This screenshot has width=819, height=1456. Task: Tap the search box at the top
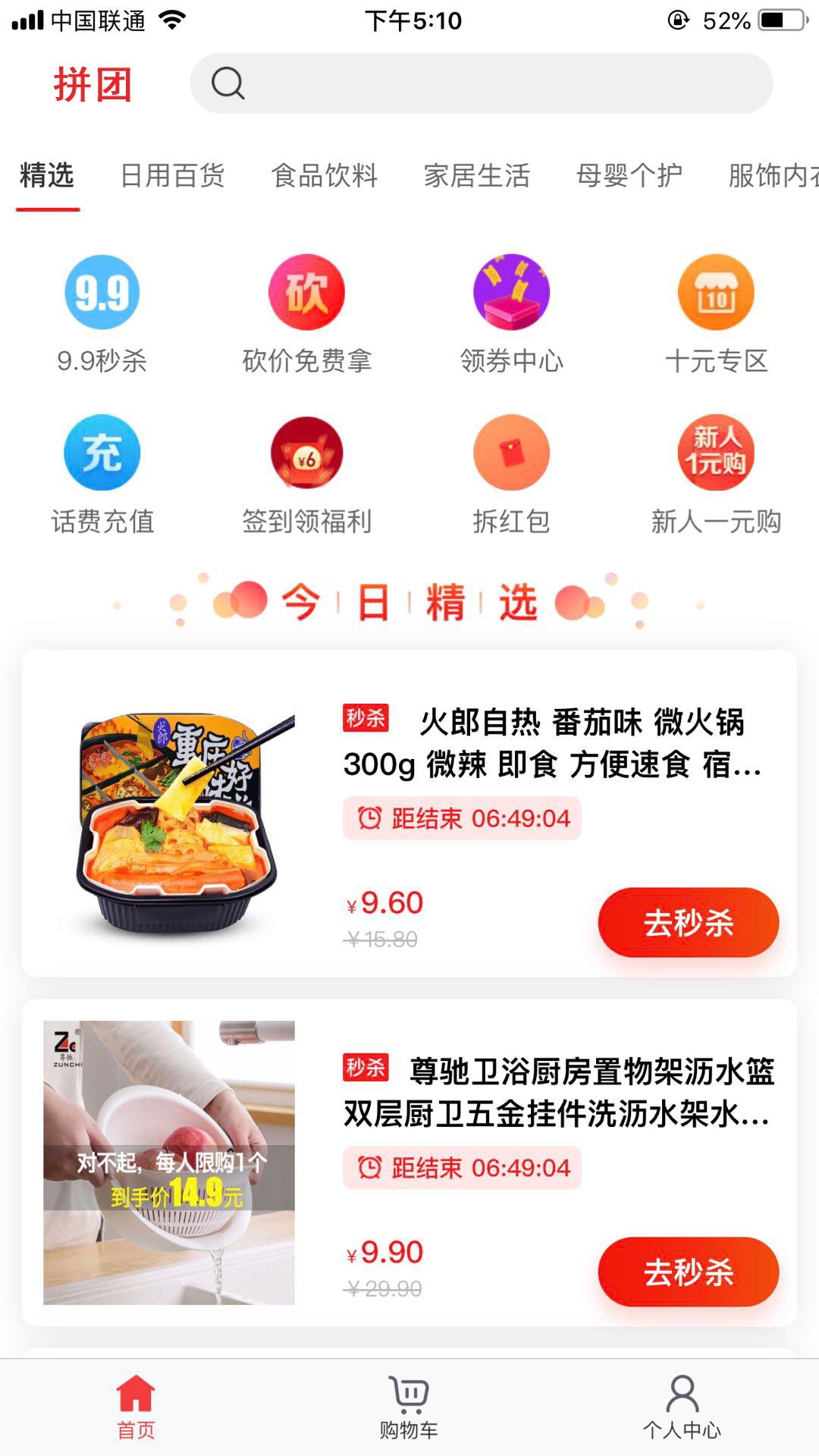481,83
